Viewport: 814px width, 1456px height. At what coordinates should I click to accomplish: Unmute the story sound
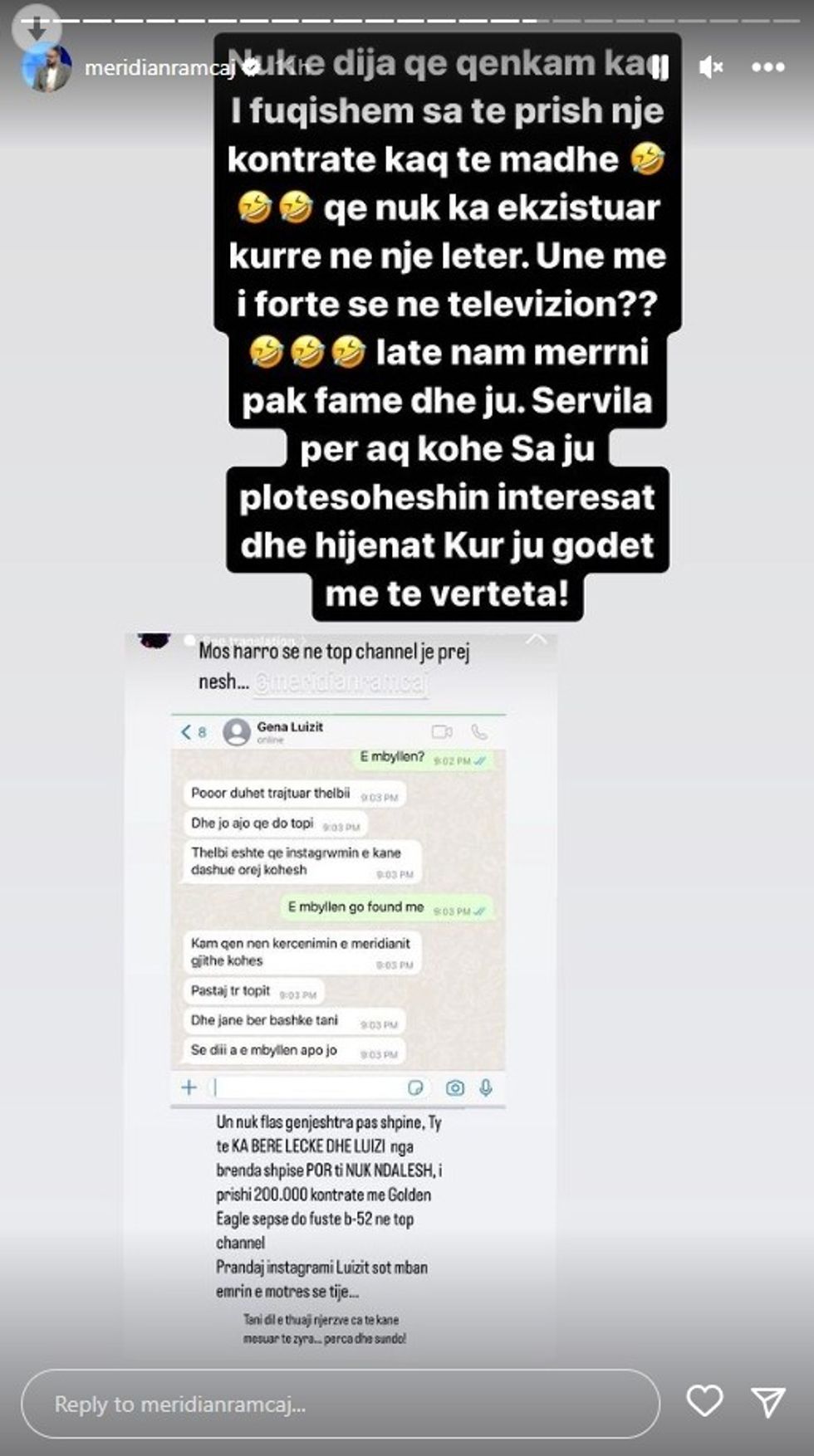coord(711,67)
